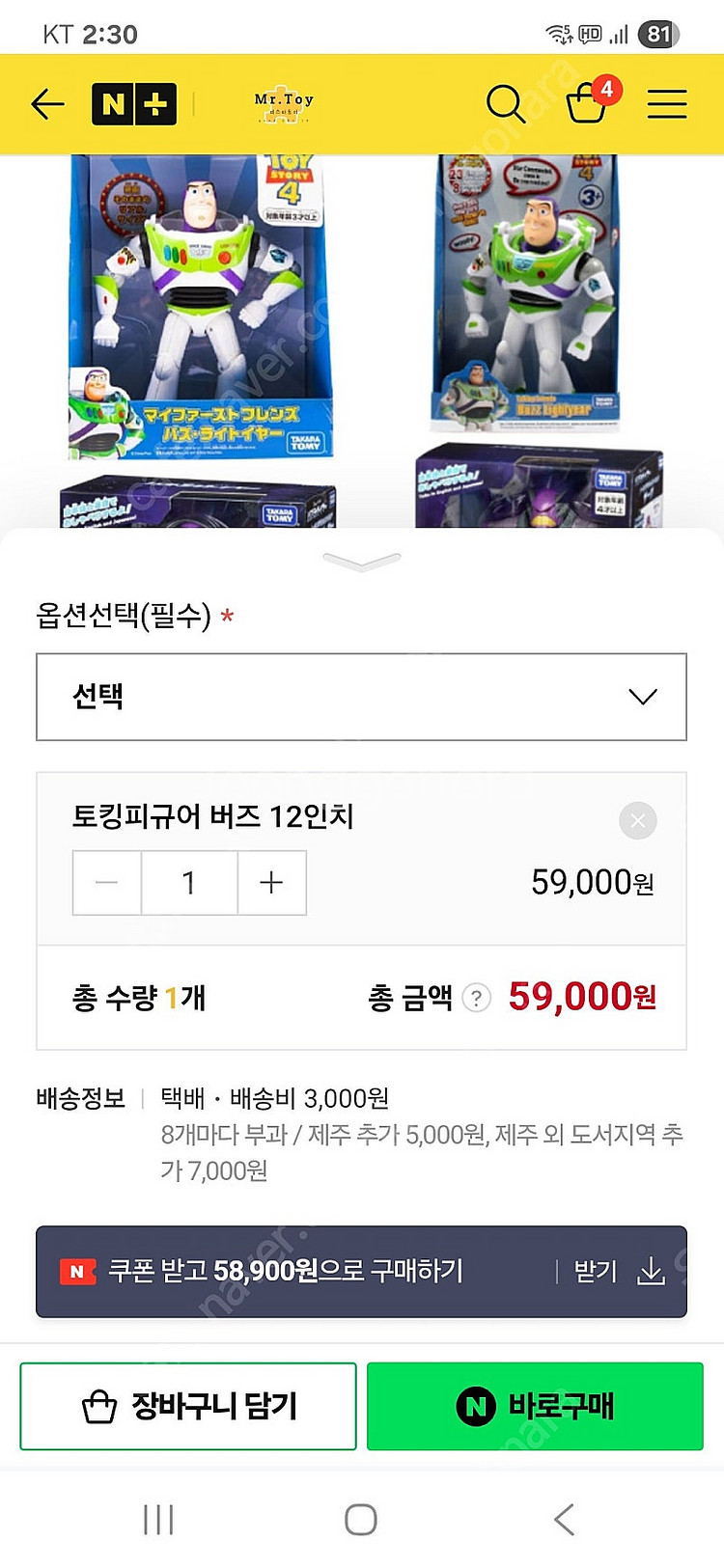Open the Mr.Toy shop page
Screen dimensions: 724x1568
tap(283, 104)
